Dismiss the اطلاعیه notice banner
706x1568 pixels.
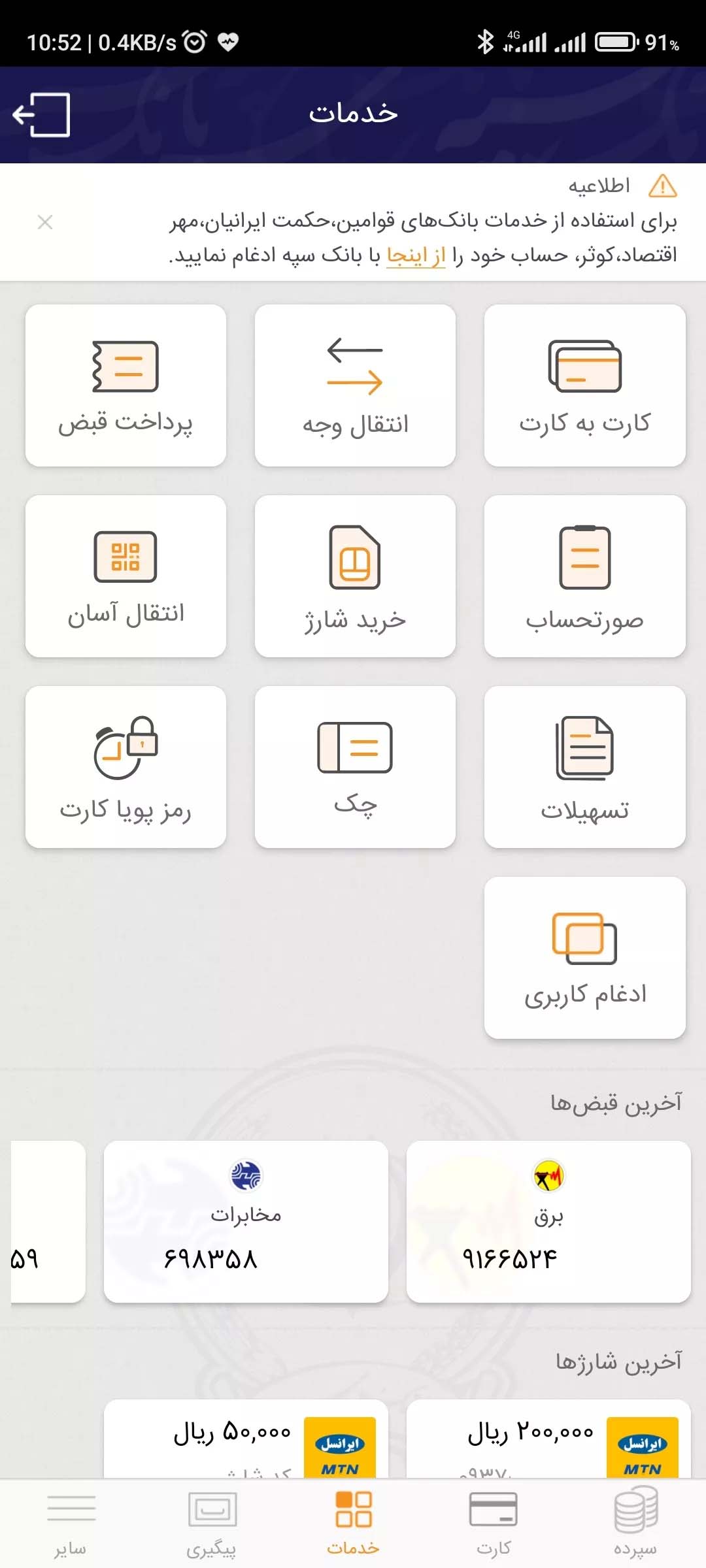tap(45, 222)
